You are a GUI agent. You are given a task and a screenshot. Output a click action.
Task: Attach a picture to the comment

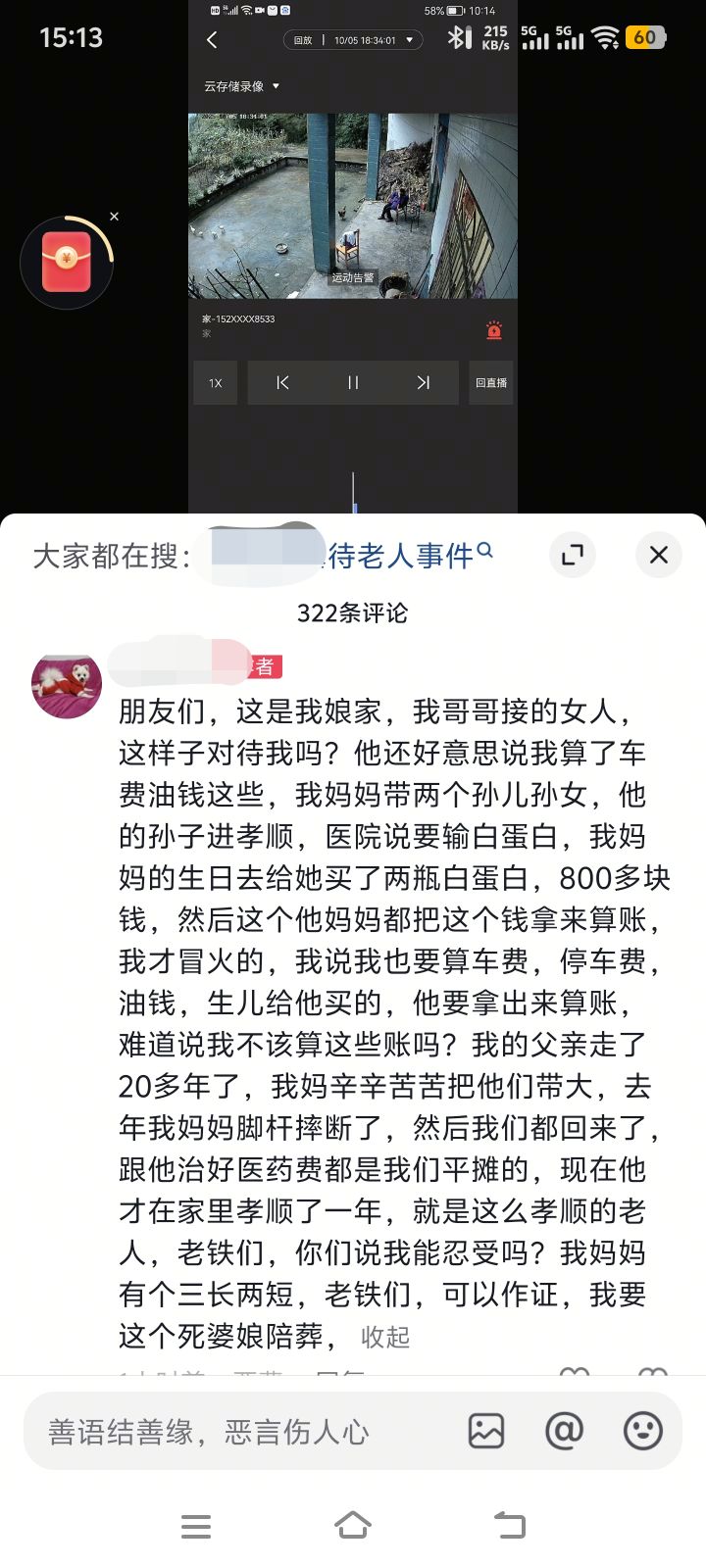click(486, 1432)
